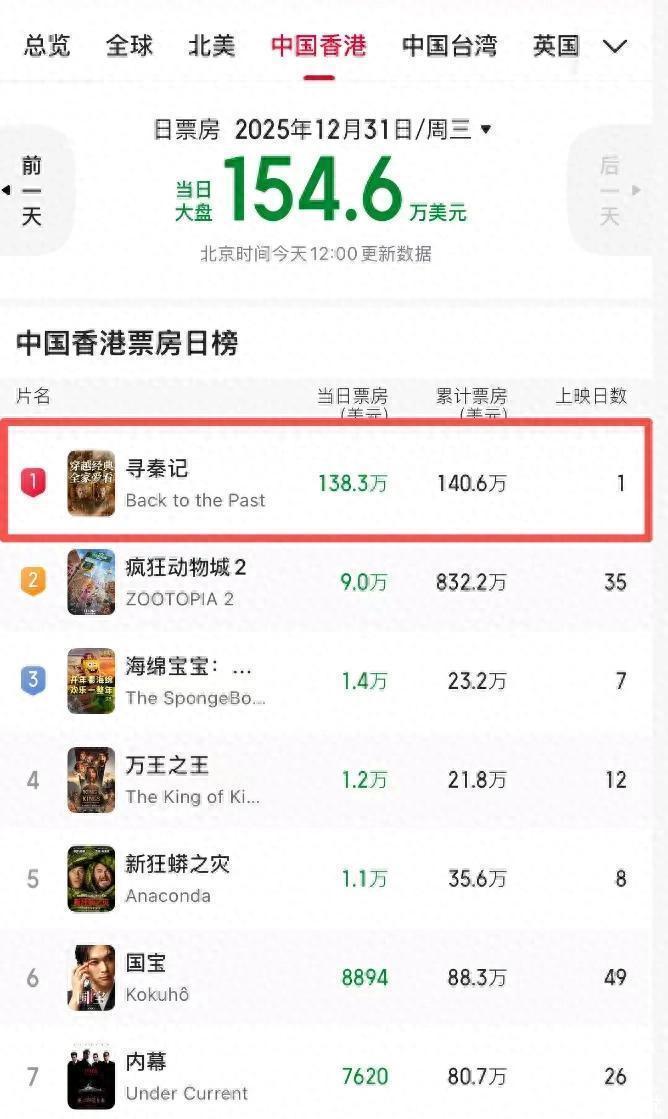Select the 中国香港 tab

pyautogui.click(x=319, y=45)
